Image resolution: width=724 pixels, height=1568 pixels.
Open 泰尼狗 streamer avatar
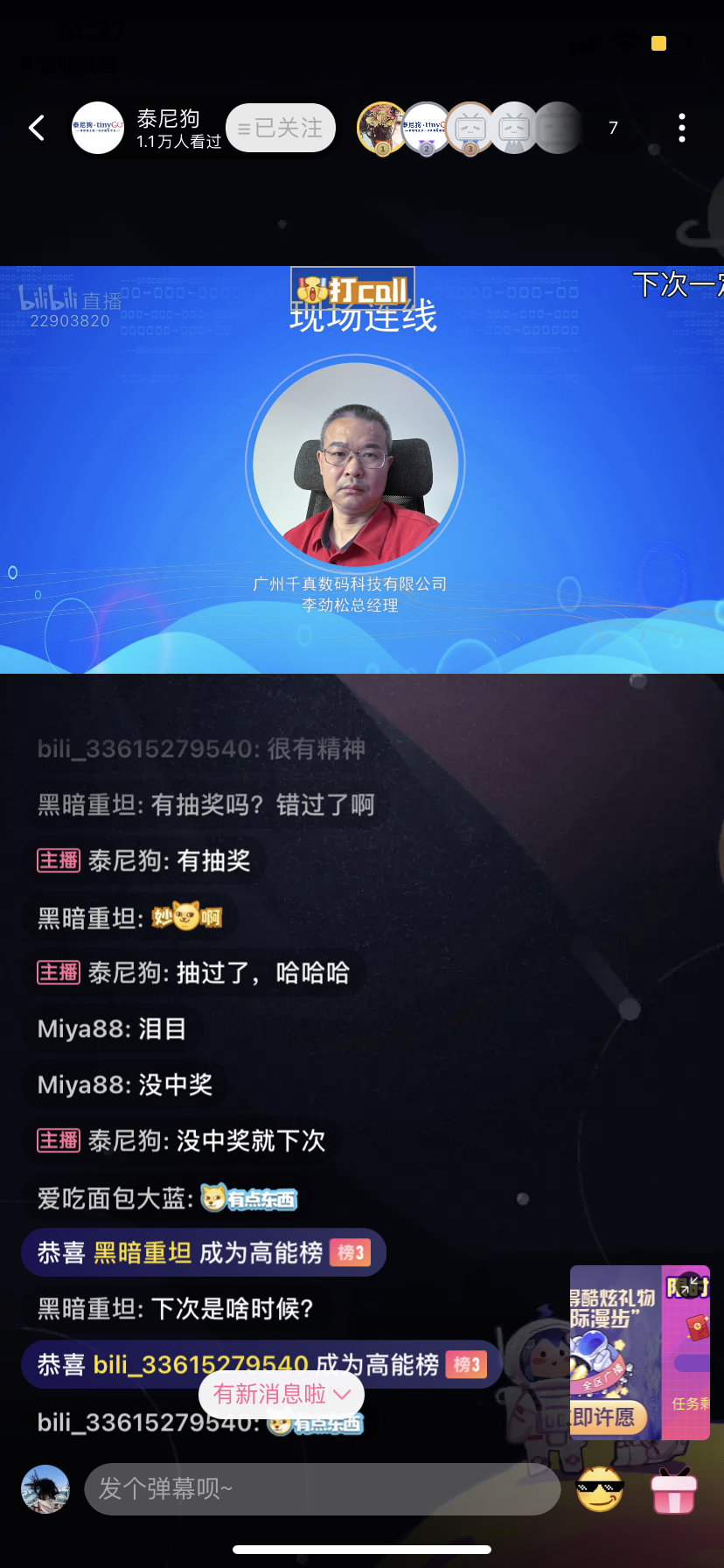pyautogui.click(x=97, y=128)
